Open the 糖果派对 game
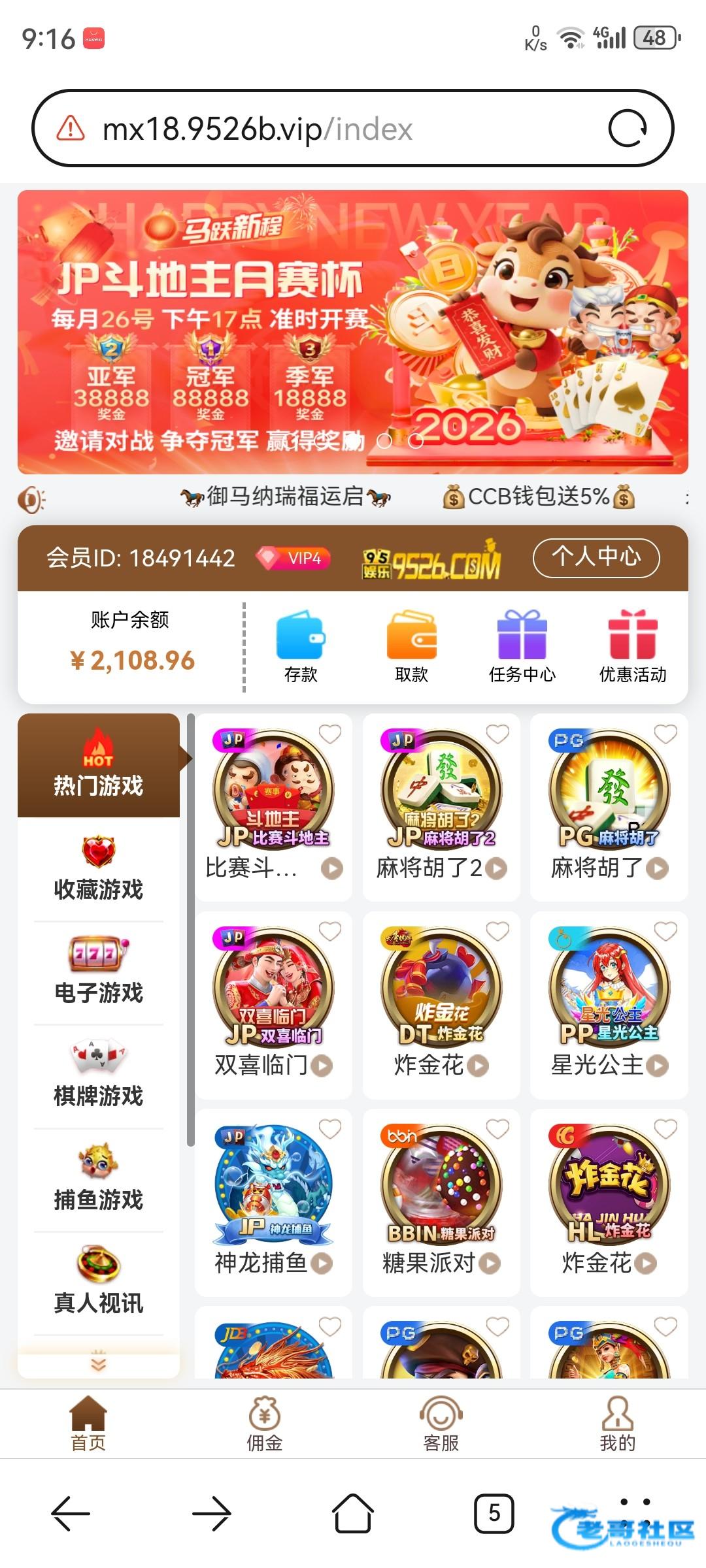Image resolution: width=706 pixels, height=1568 pixels. [x=441, y=1187]
